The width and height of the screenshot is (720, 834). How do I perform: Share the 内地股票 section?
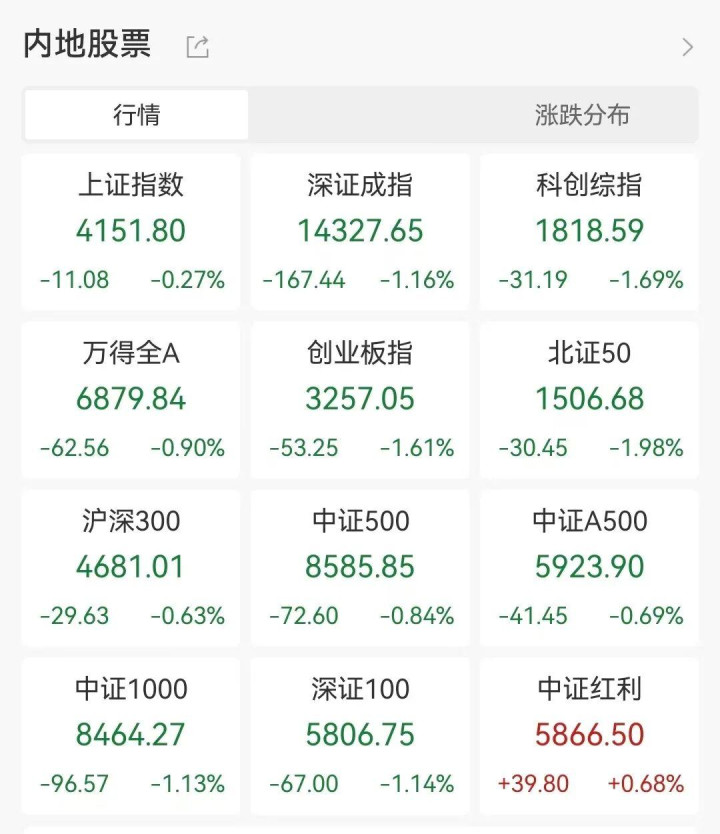tap(198, 46)
